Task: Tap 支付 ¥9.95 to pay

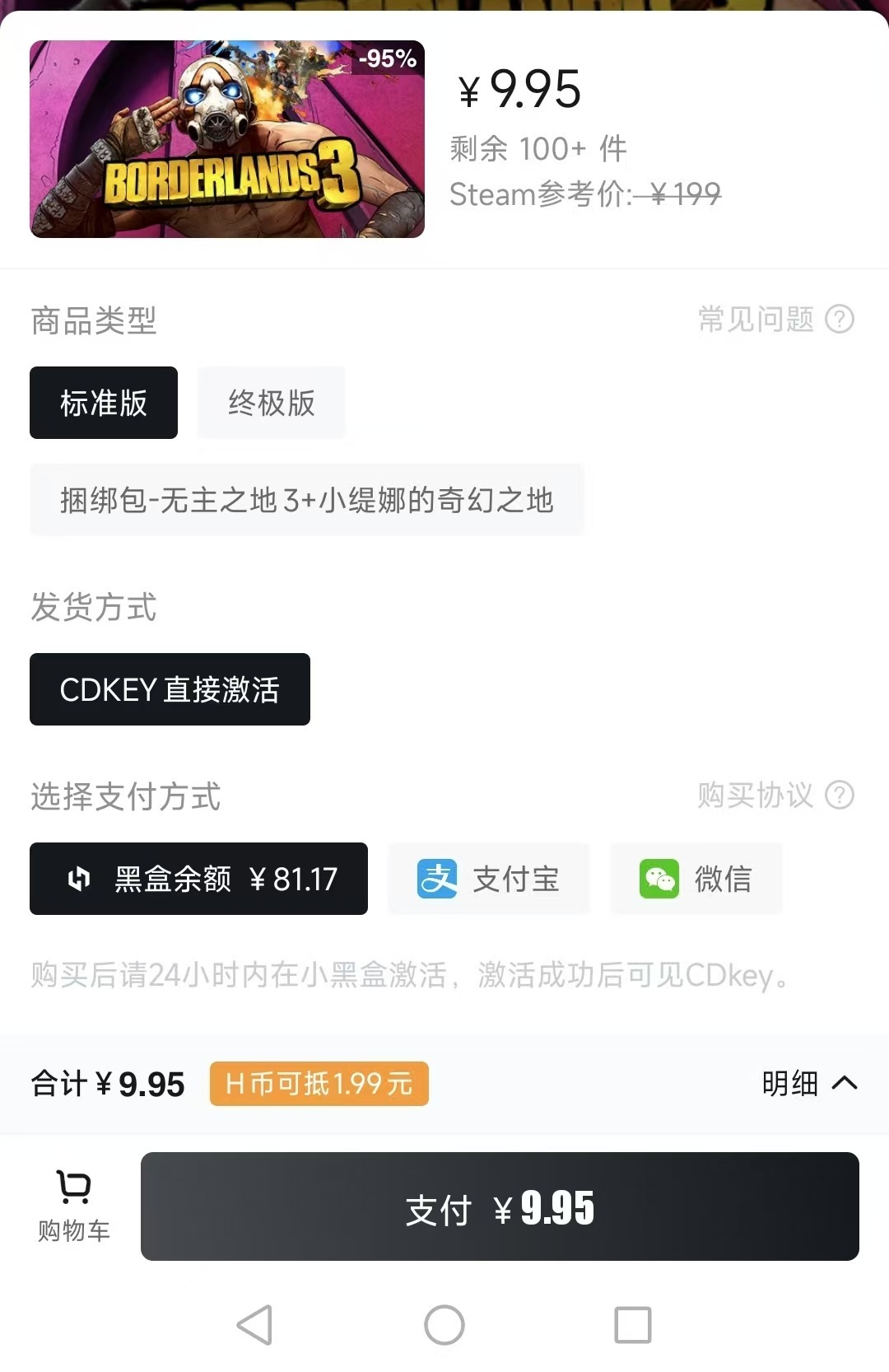Action: point(500,1206)
